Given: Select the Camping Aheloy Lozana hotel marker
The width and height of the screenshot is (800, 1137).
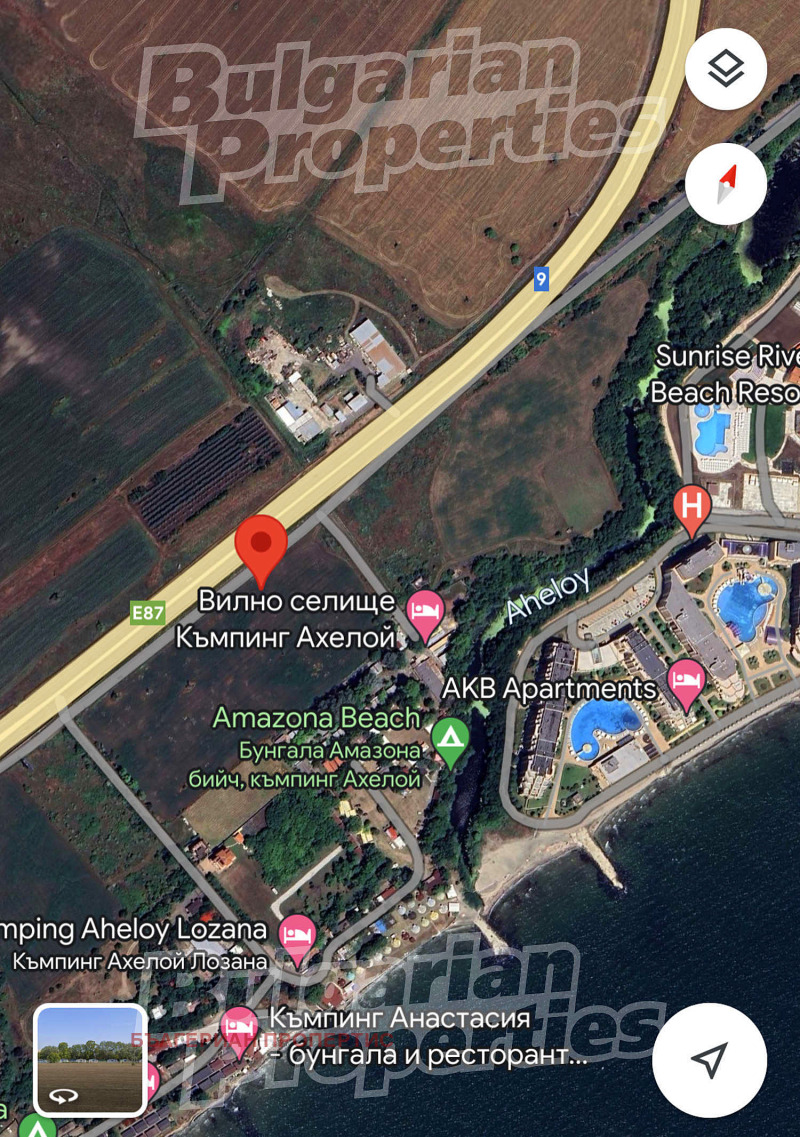Looking at the screenshot, I should coord(297,936).
